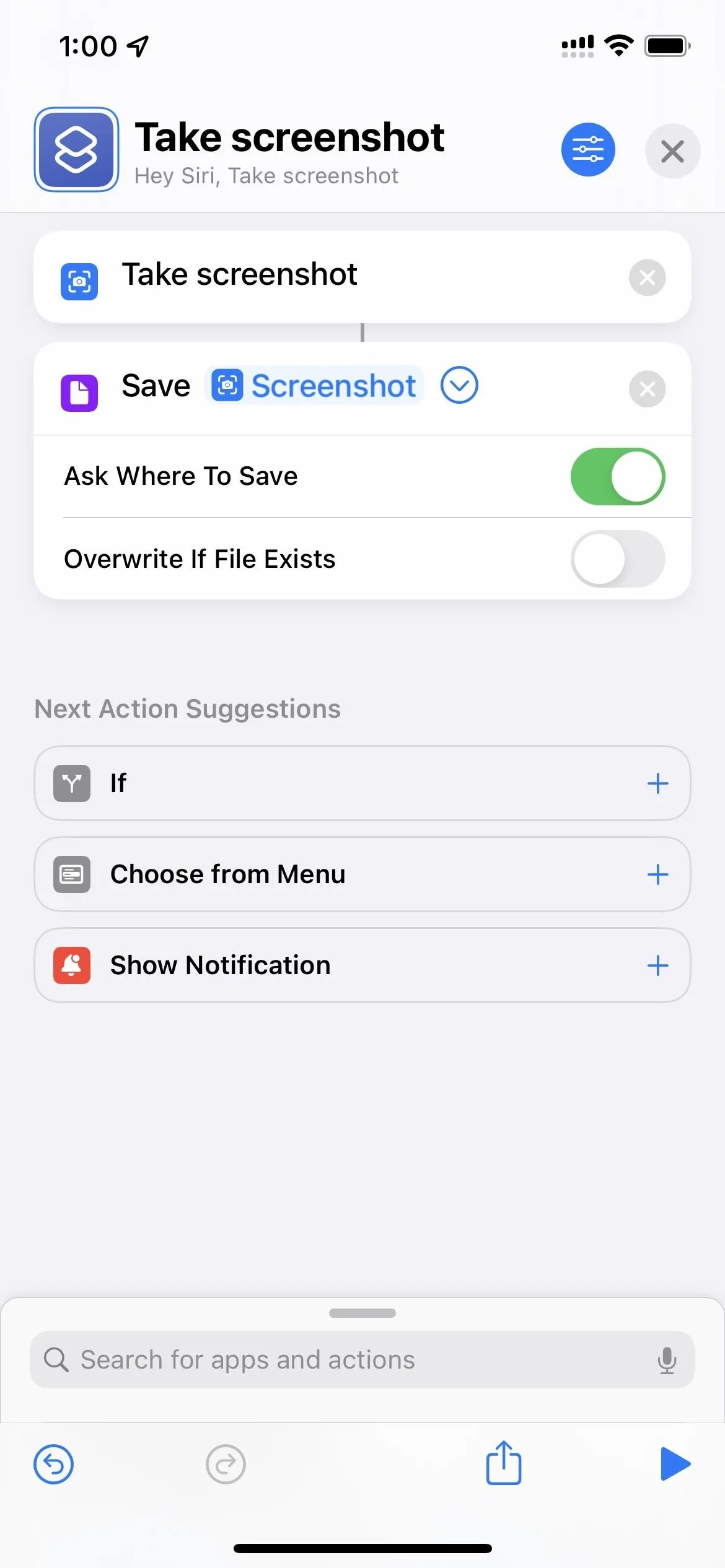Disable Ask Where To Save
The height and width of the screenshot is (1568, 725).
coord(618,476)
